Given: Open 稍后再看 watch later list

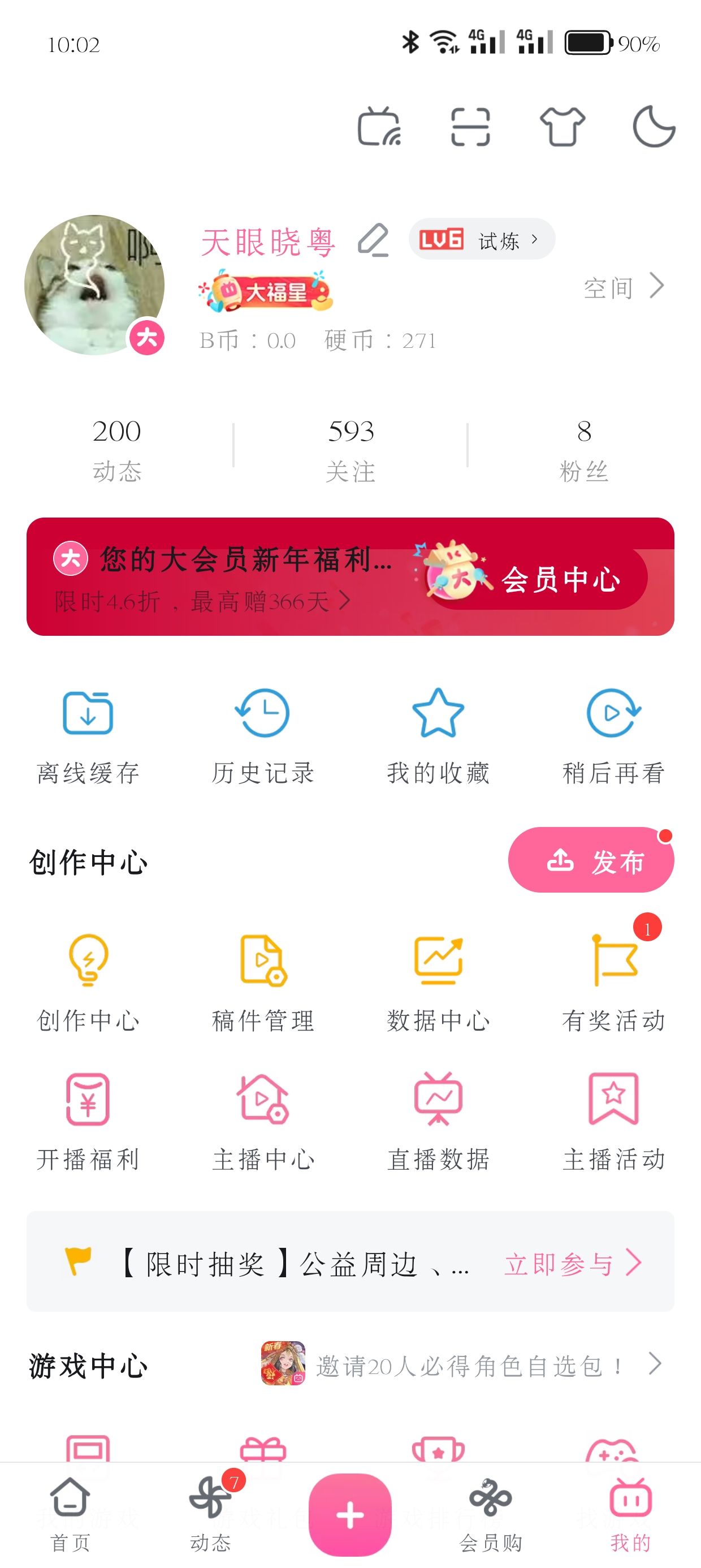Looking at the screenshot, I should tap(613, 735).
